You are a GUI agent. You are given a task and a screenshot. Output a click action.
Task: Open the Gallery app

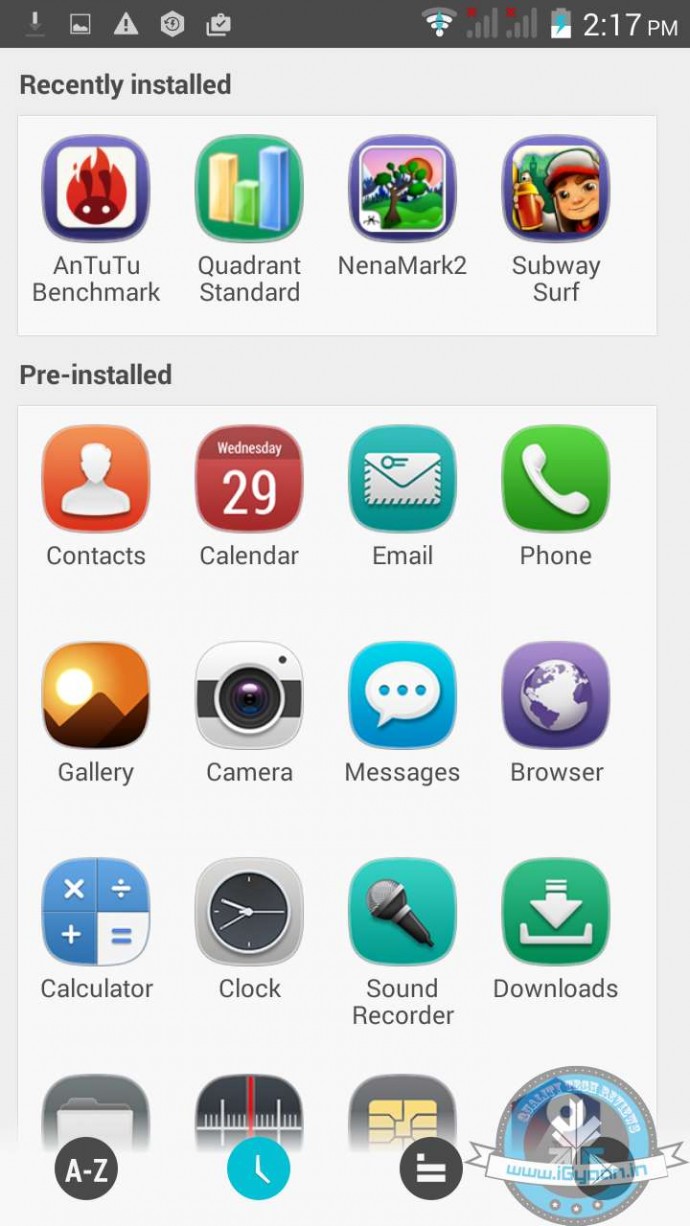click(x=96, y=696)
